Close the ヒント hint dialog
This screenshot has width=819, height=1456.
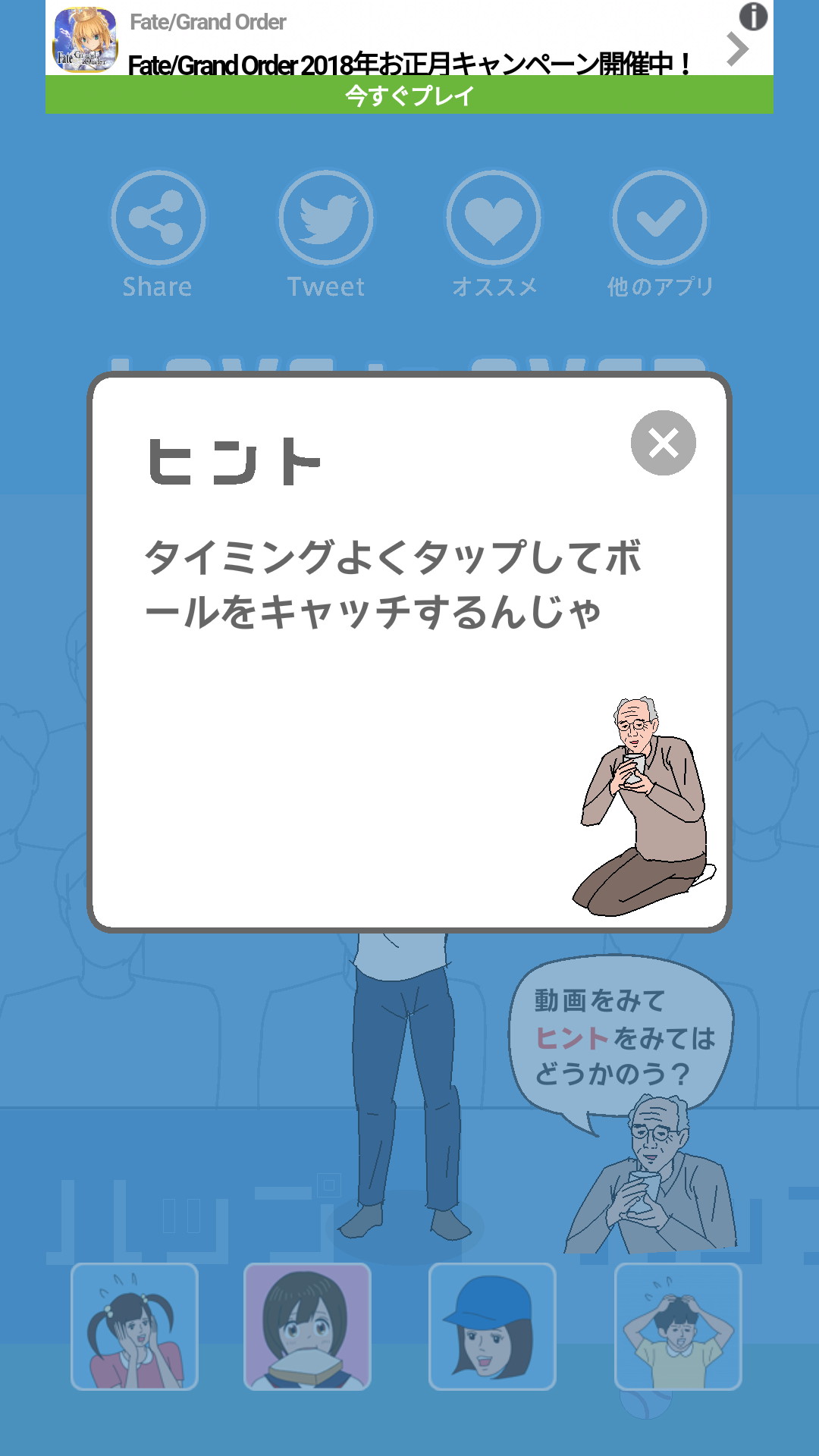point(664,444)
